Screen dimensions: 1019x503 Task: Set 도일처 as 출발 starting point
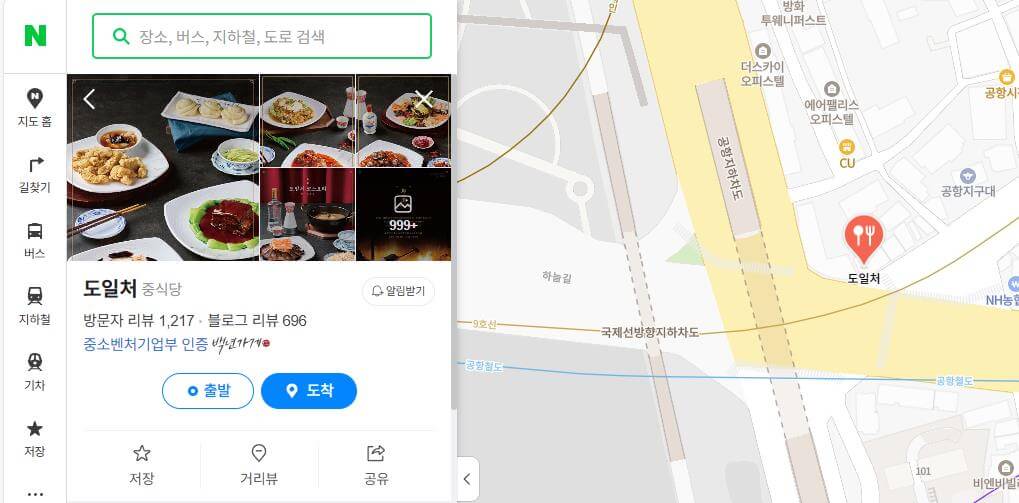pos(208,391)
